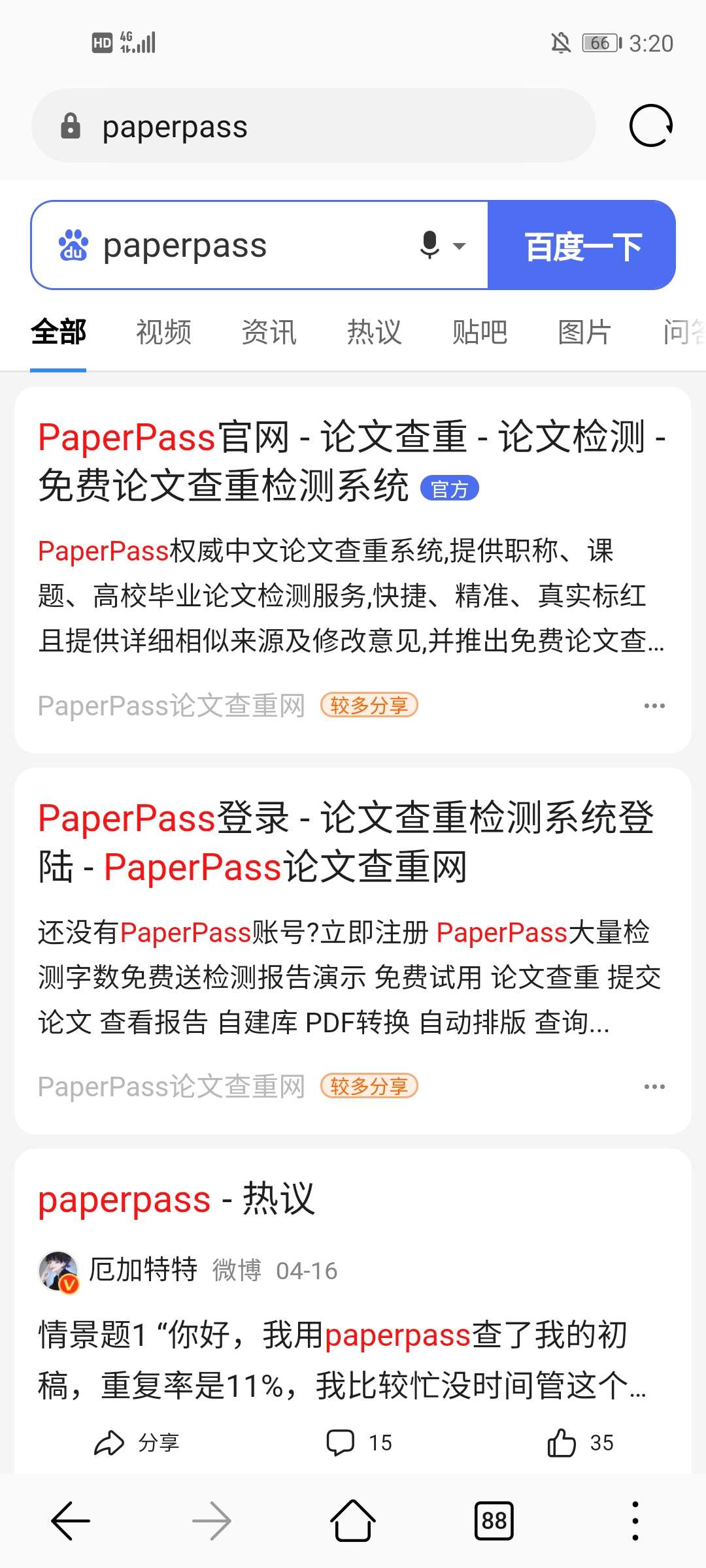Switch to the 图片 tab

[x=584, y=332]
